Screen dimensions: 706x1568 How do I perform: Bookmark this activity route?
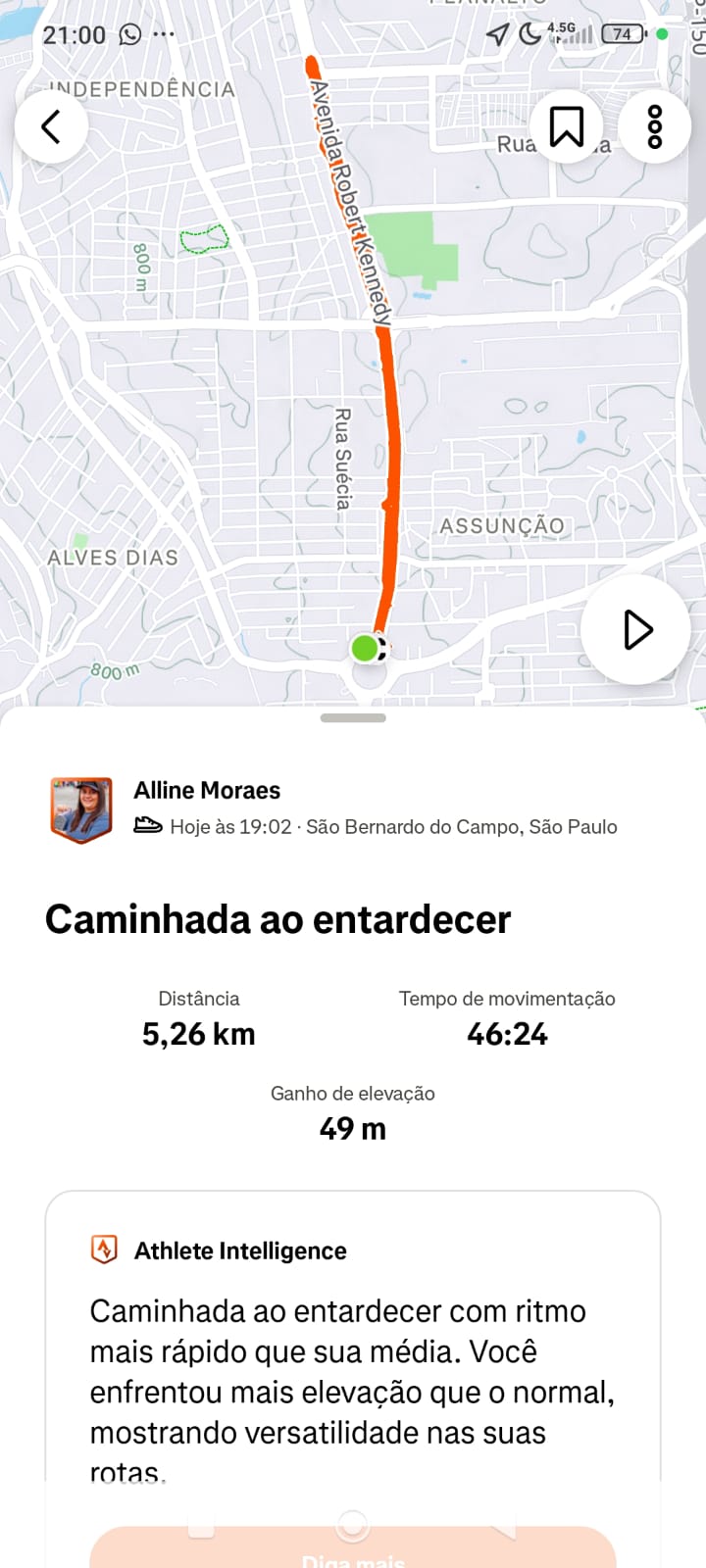tap(566, 126)
